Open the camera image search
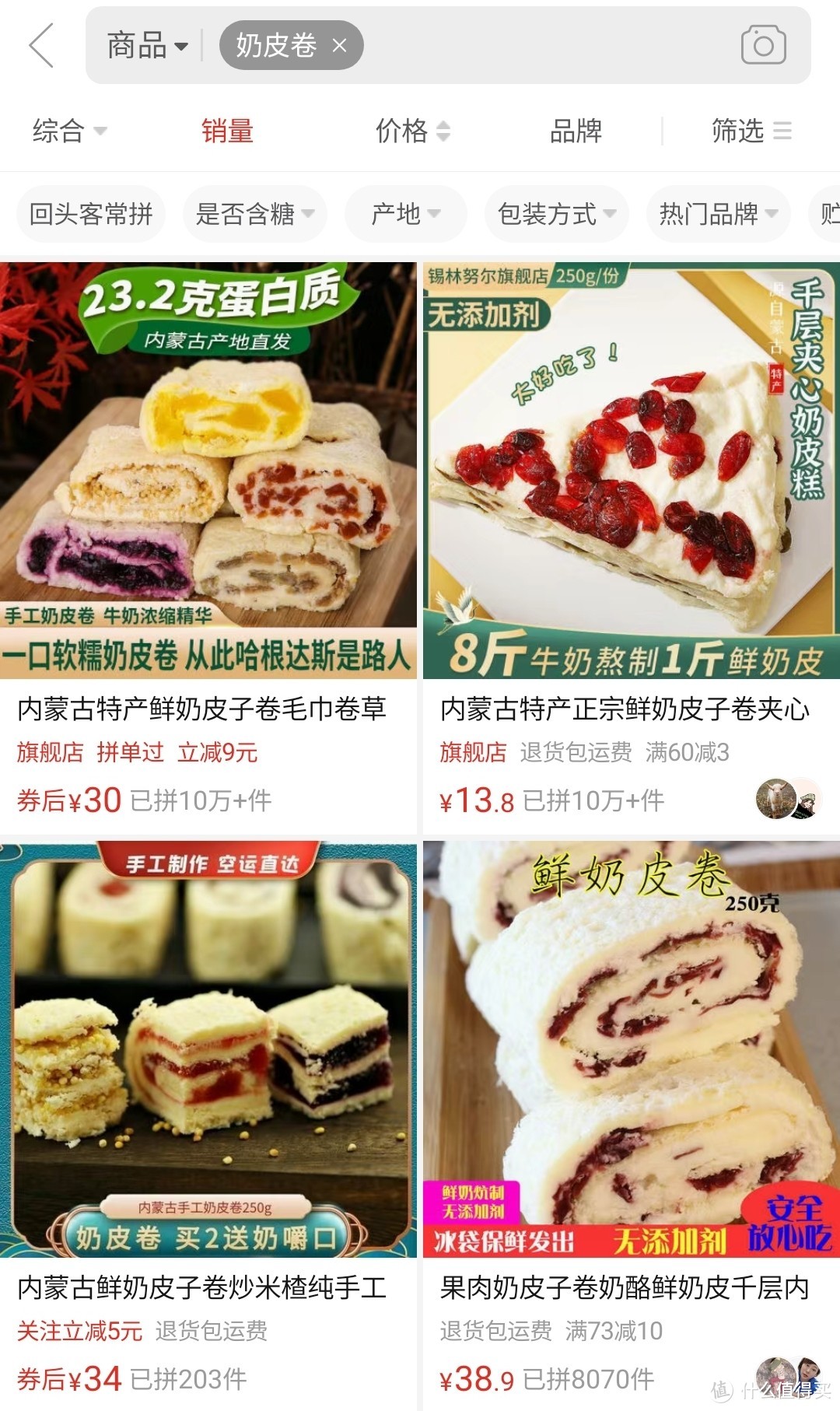 (763, 45)
